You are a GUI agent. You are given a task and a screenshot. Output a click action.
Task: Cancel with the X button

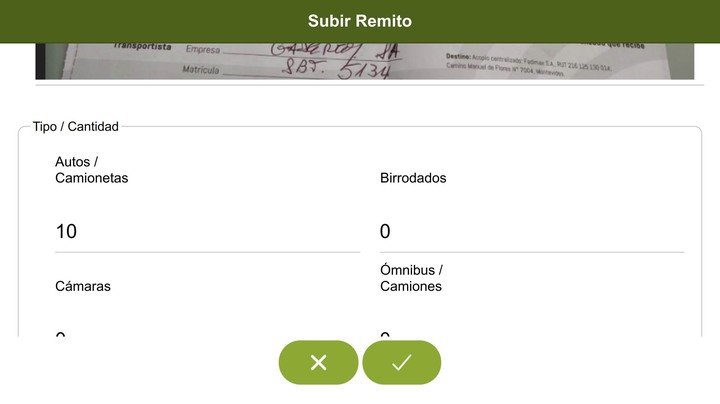[x=318, y=362]
